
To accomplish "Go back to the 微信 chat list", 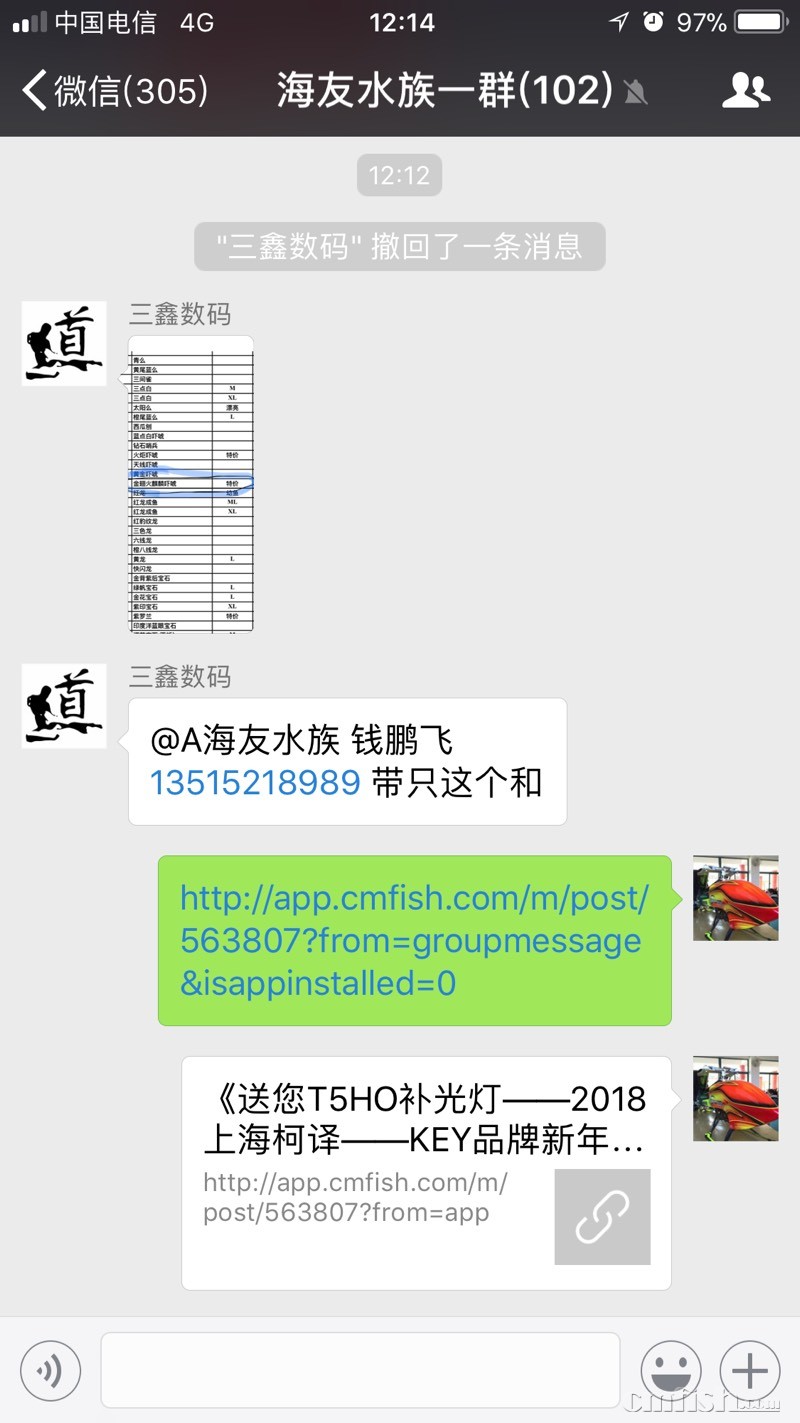I will pos(115,91).
